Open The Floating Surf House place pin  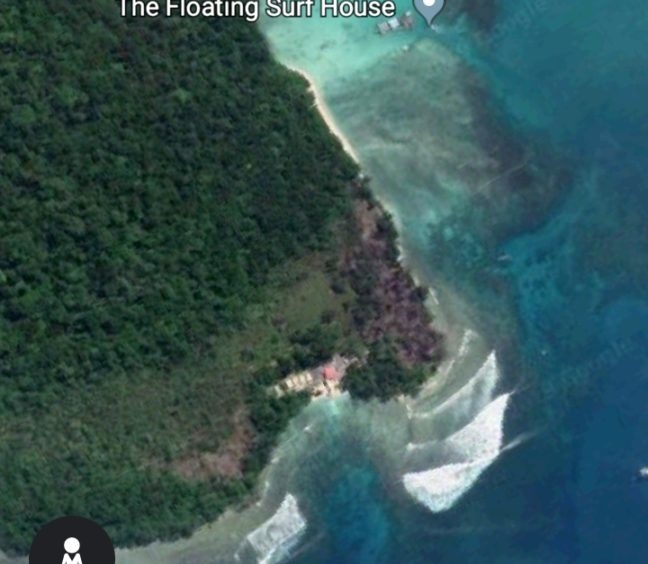click(430, 10)
